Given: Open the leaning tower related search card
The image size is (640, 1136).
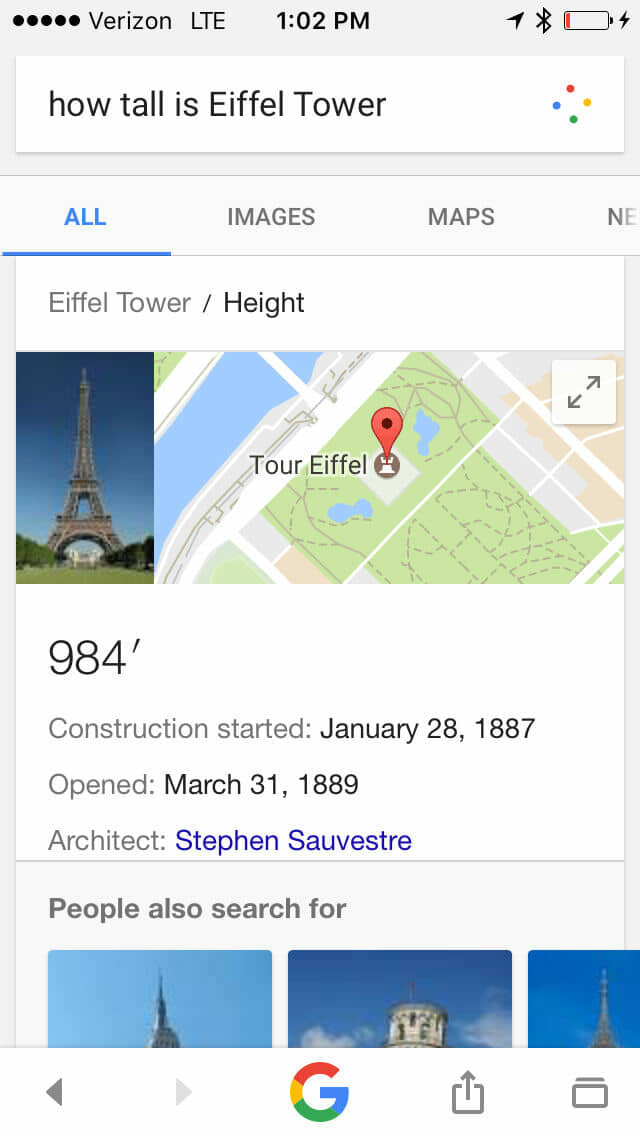Looking at the screenshot, I should (x=400, y=999).
